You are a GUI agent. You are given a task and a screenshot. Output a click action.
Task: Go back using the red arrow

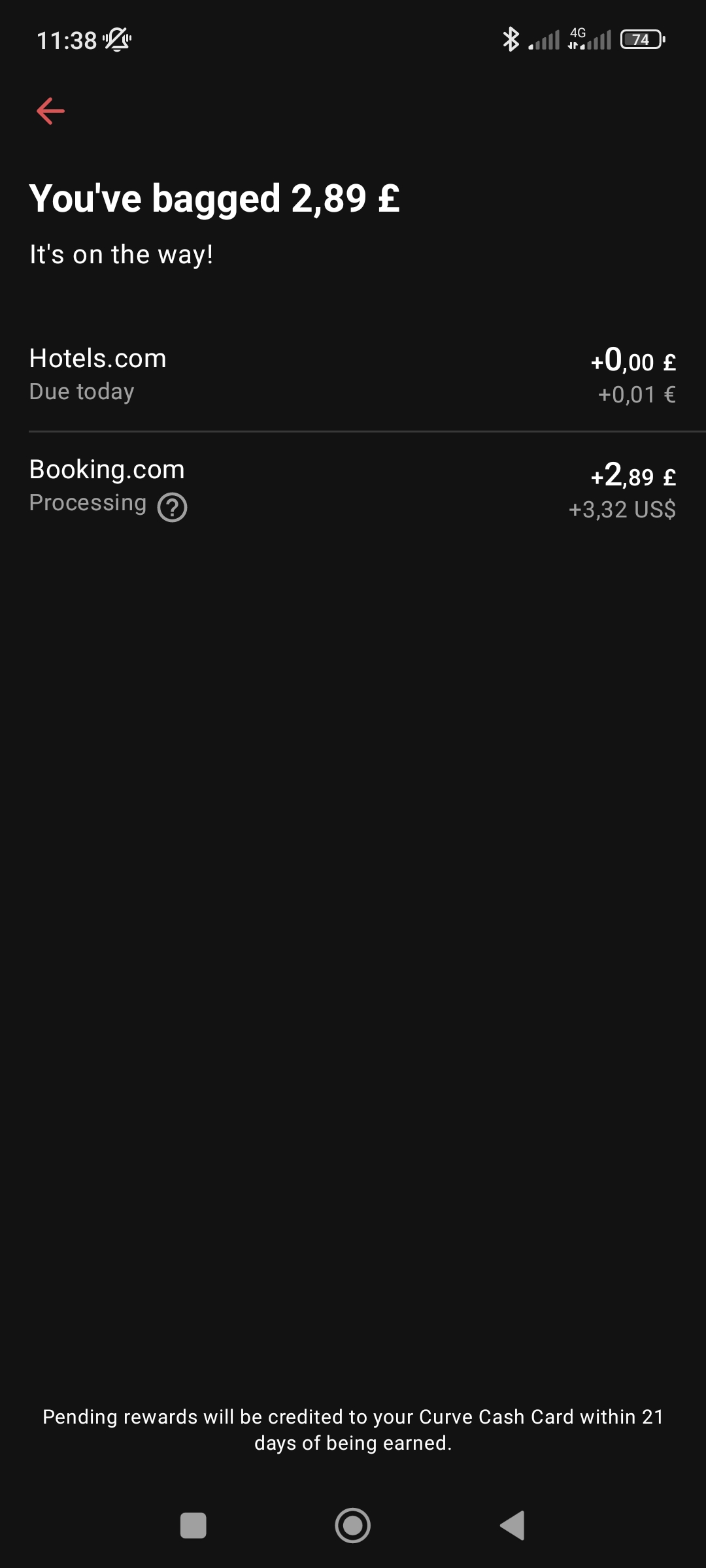pos(50,111)
